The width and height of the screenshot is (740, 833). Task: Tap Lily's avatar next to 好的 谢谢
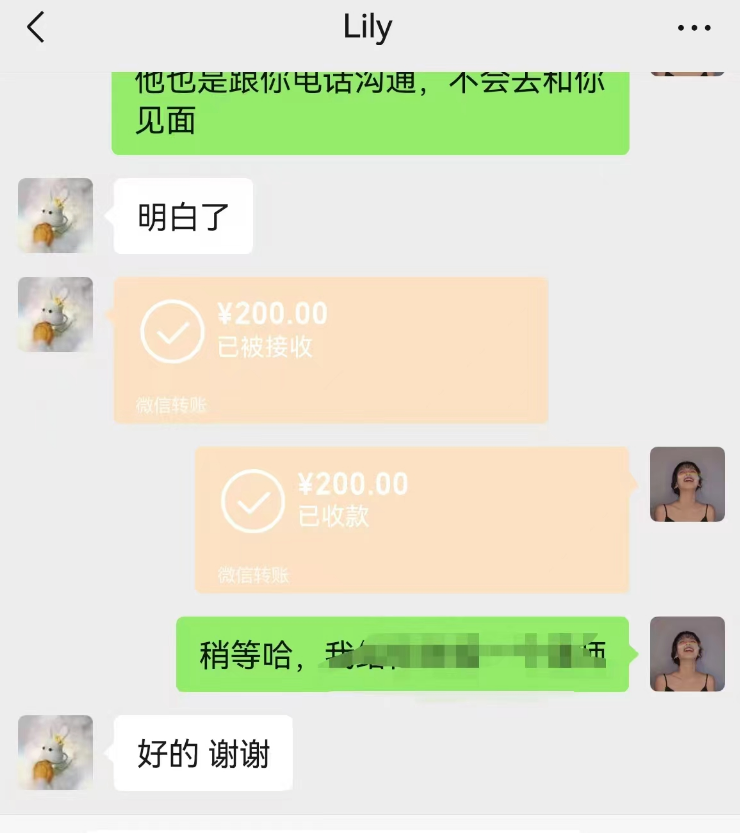(x=55, y=753)
